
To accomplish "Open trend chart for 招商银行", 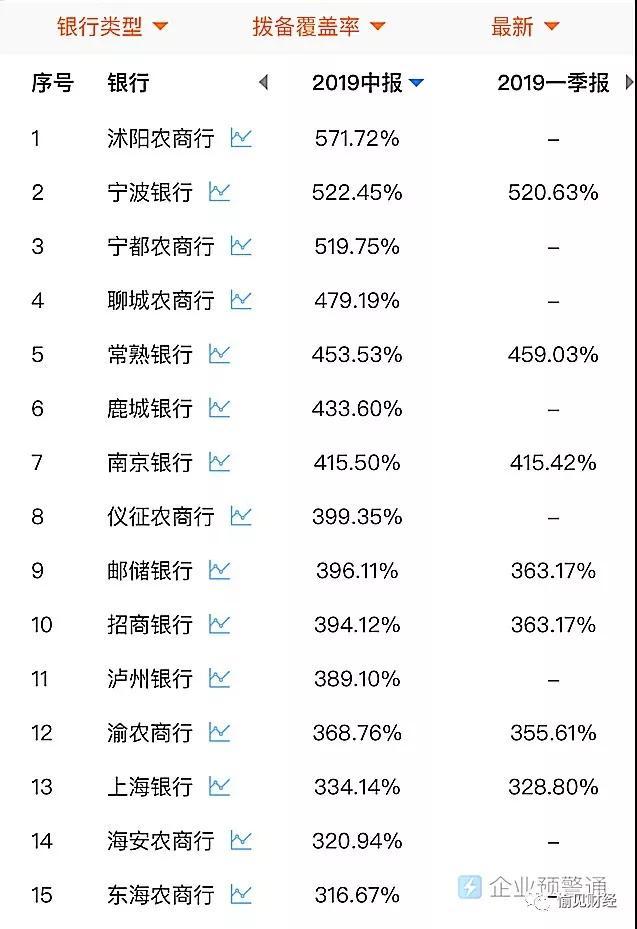I will 219,624.
